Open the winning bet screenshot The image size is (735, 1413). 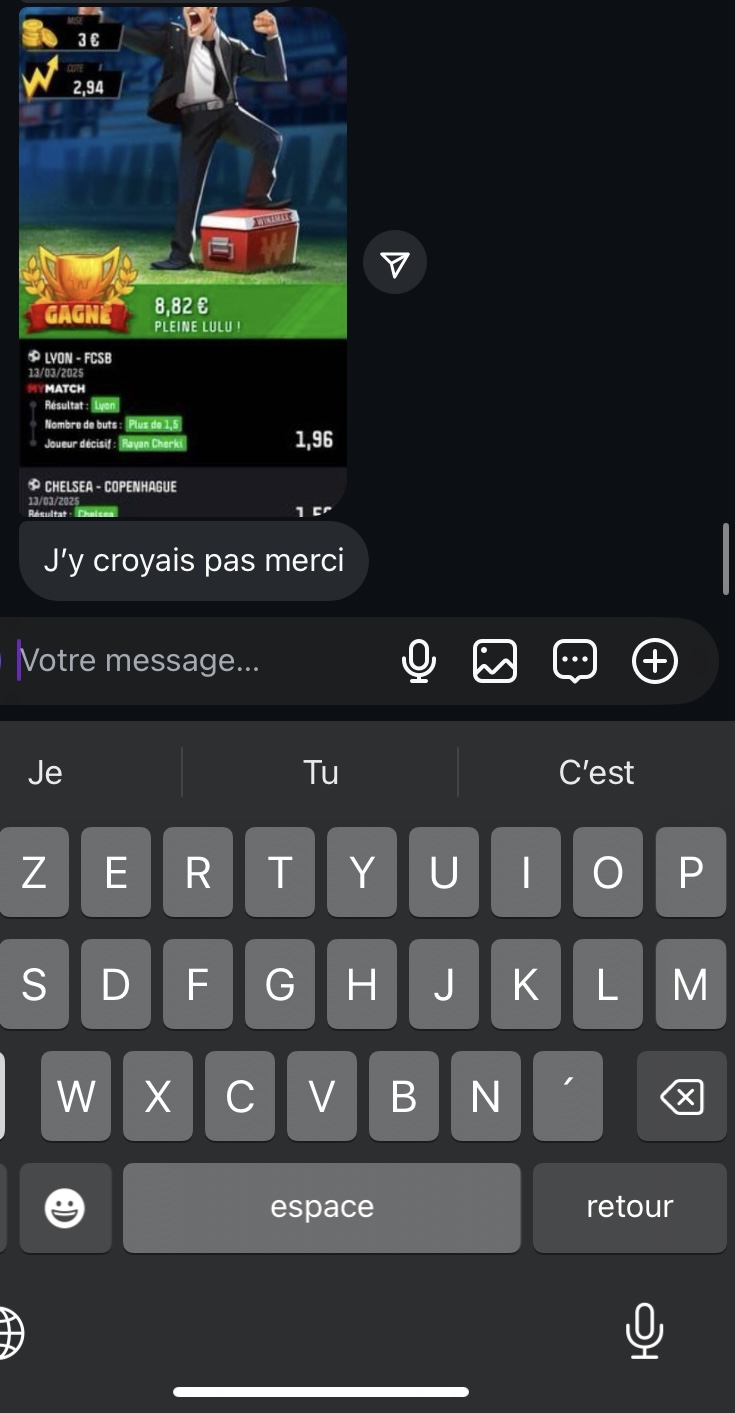point(183,260)
